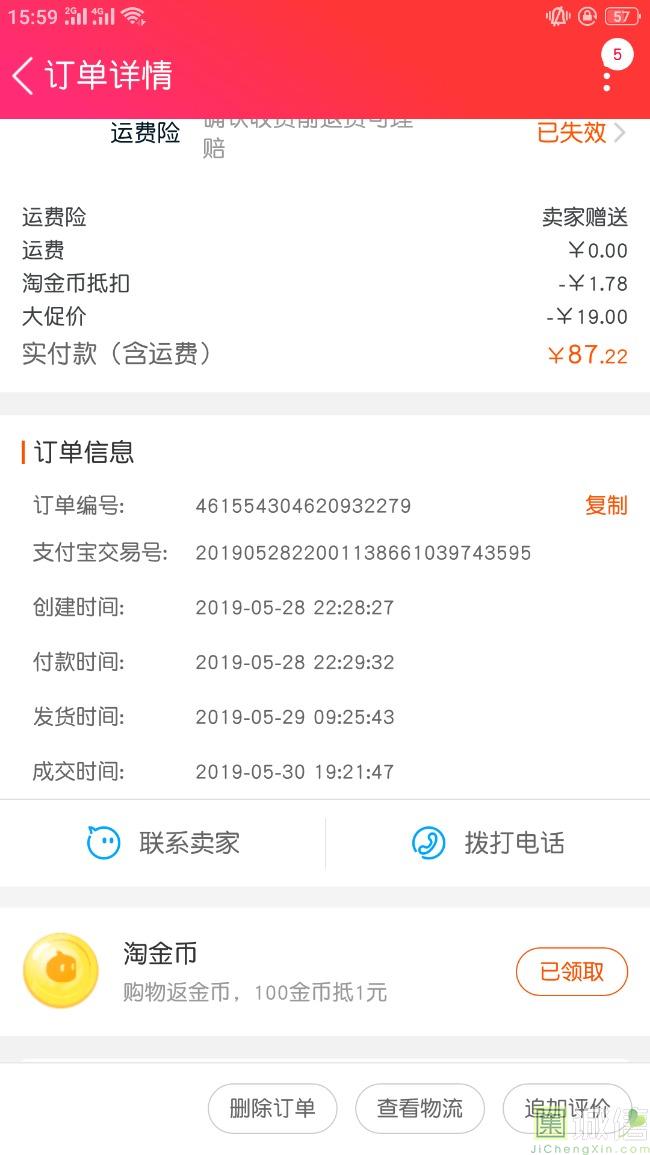Go back from the 订单详情 page
The image size is (650, 1155).
pyautogui.click(x=23, y=76)
